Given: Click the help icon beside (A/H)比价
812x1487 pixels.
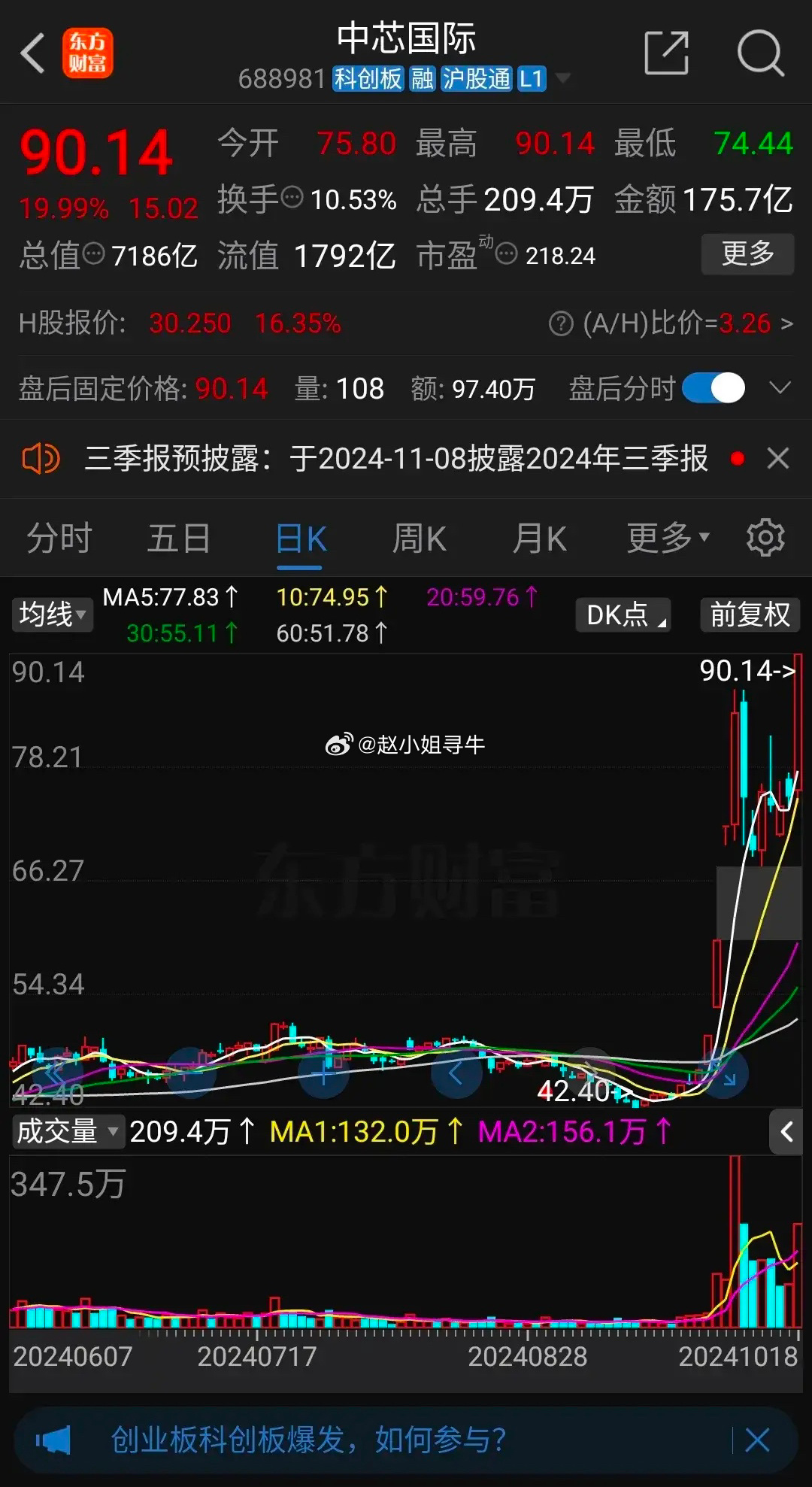Looking at the screenshot, I should click(x=560, y=323).
